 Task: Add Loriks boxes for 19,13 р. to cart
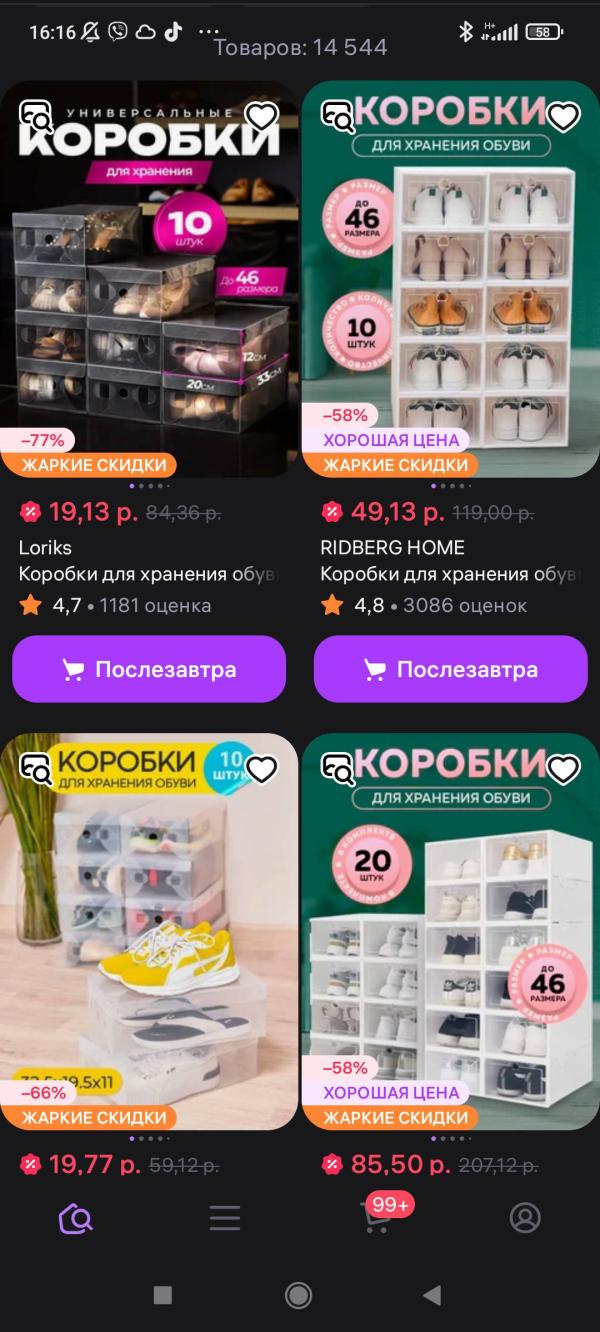pos(149,669)
